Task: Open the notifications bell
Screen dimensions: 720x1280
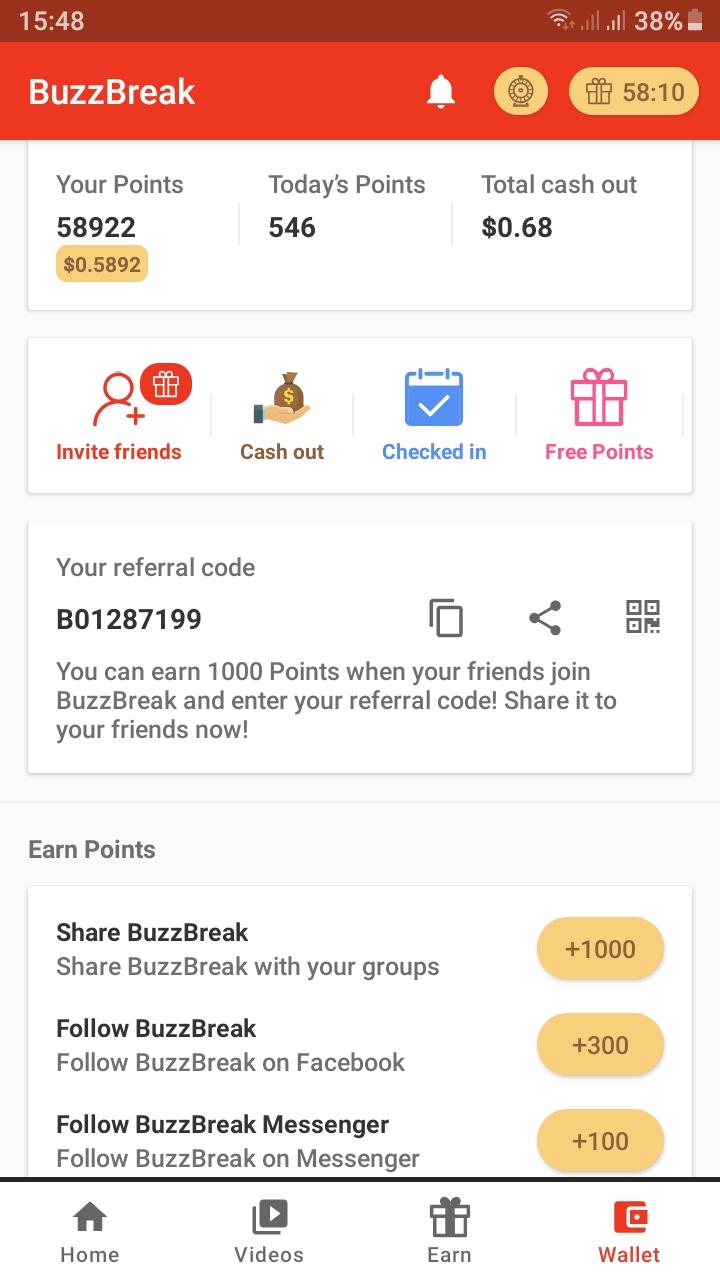Action: 441,92
